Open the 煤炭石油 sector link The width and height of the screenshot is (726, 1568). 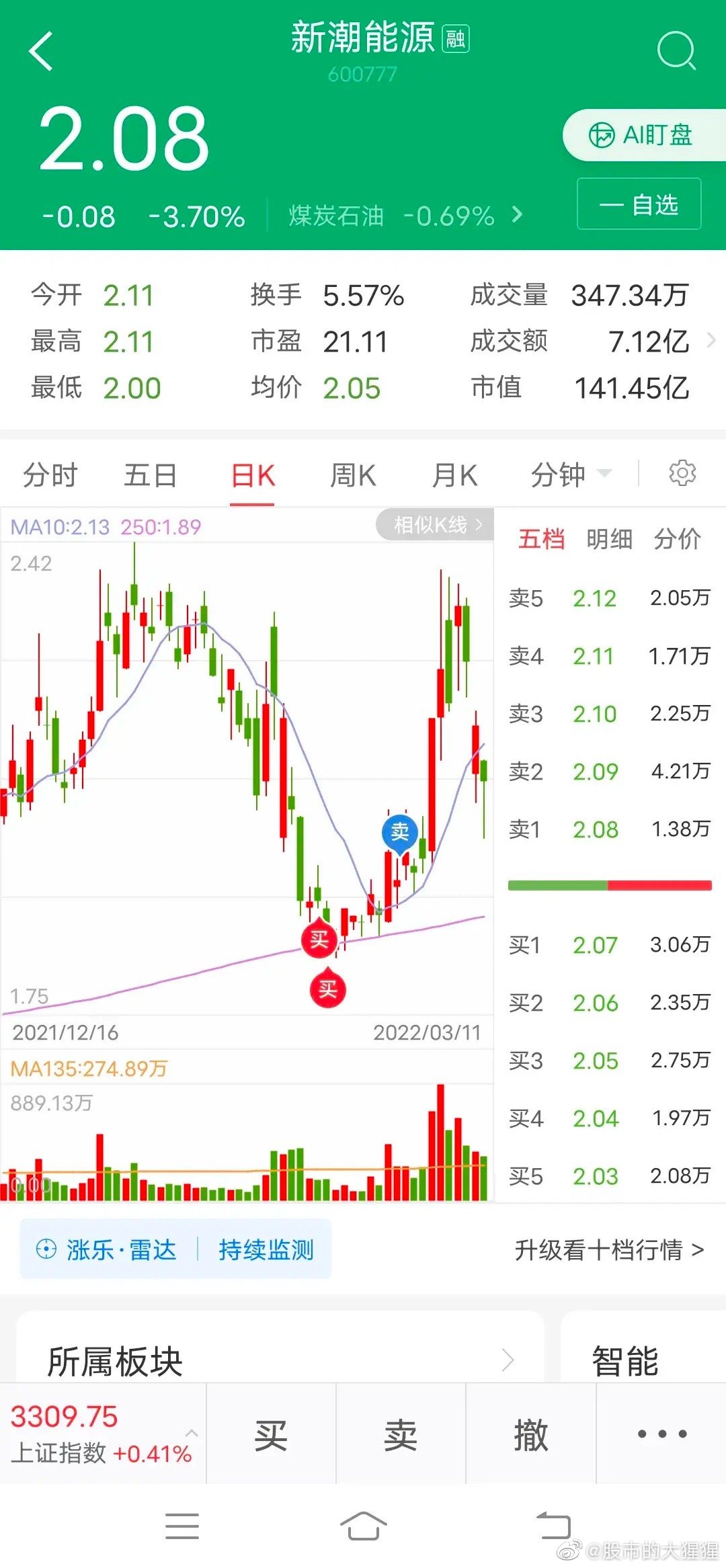405,216
